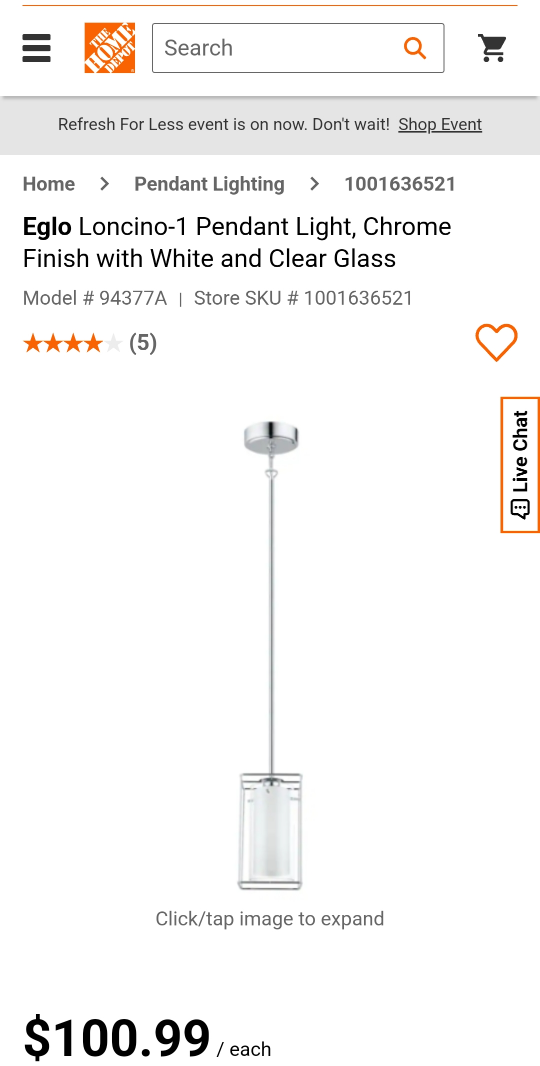Tap the orange search magnifier icon

415,48
